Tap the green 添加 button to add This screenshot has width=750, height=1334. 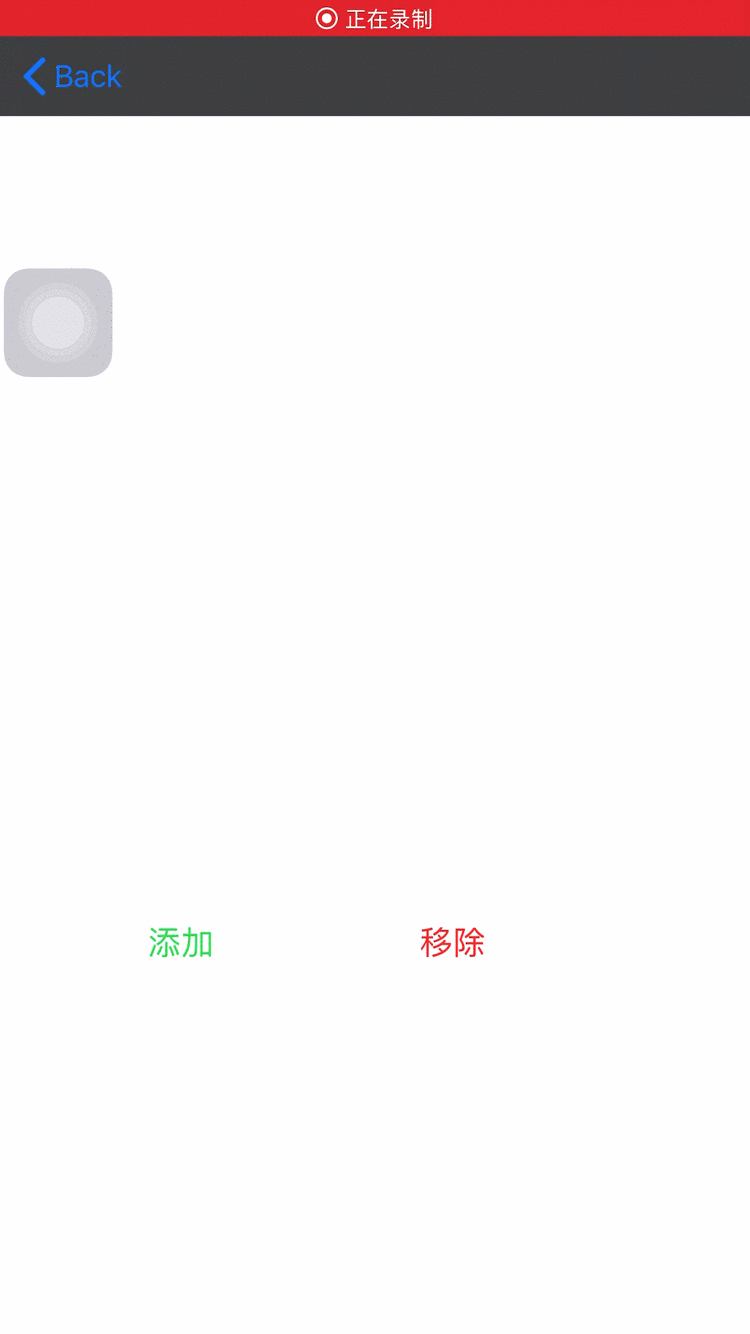tap(180, 942)
